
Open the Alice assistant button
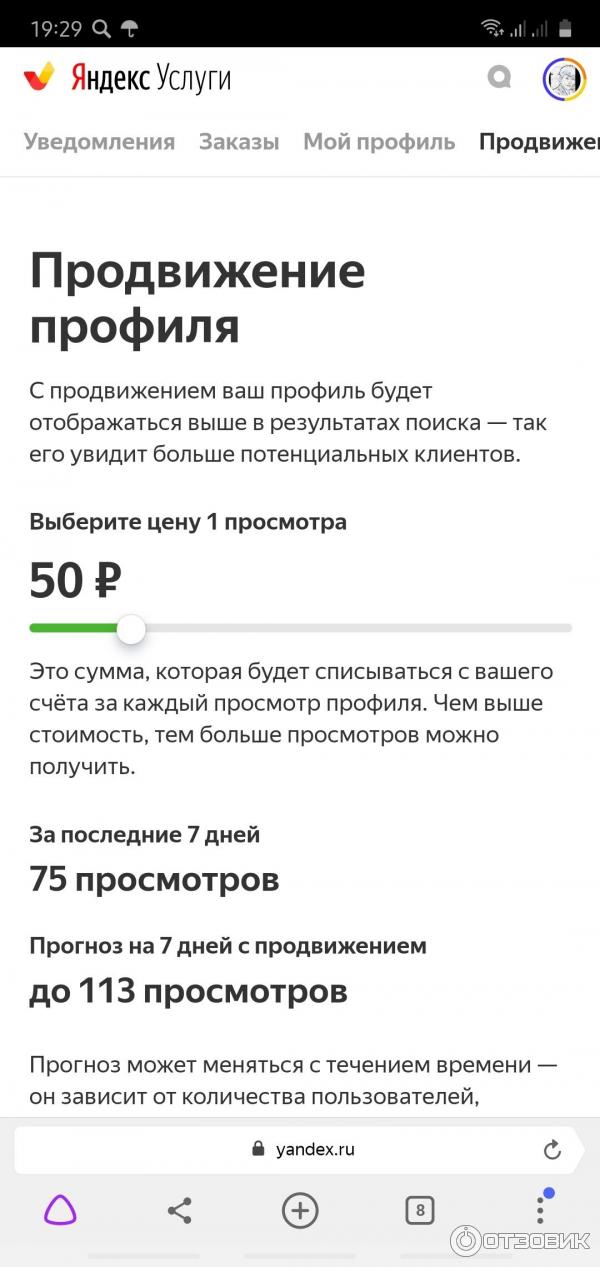click(x=60, y=1211)
